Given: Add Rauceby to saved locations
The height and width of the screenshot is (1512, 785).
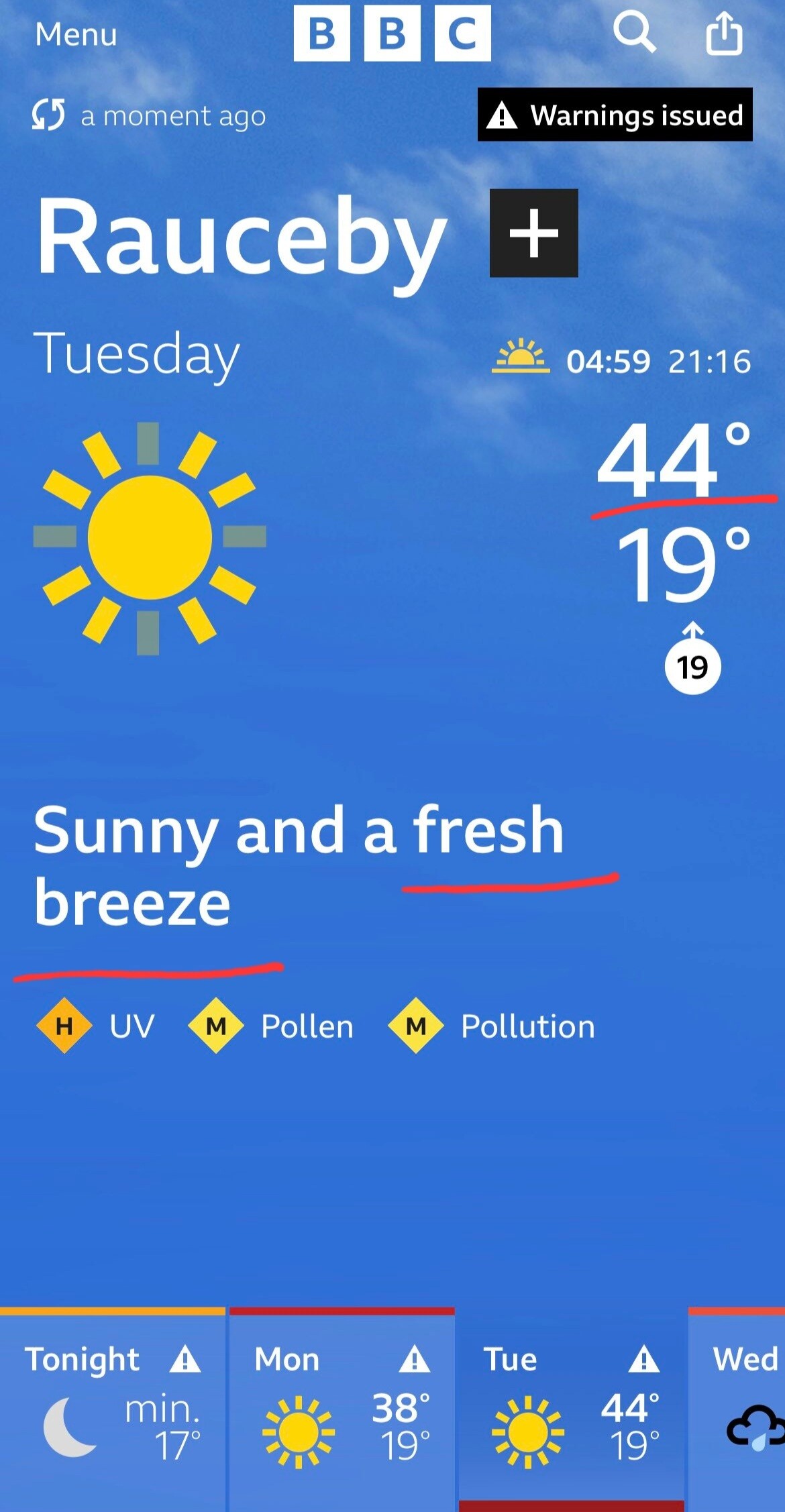Looking at the screenshot, I should tap(533, 233).
